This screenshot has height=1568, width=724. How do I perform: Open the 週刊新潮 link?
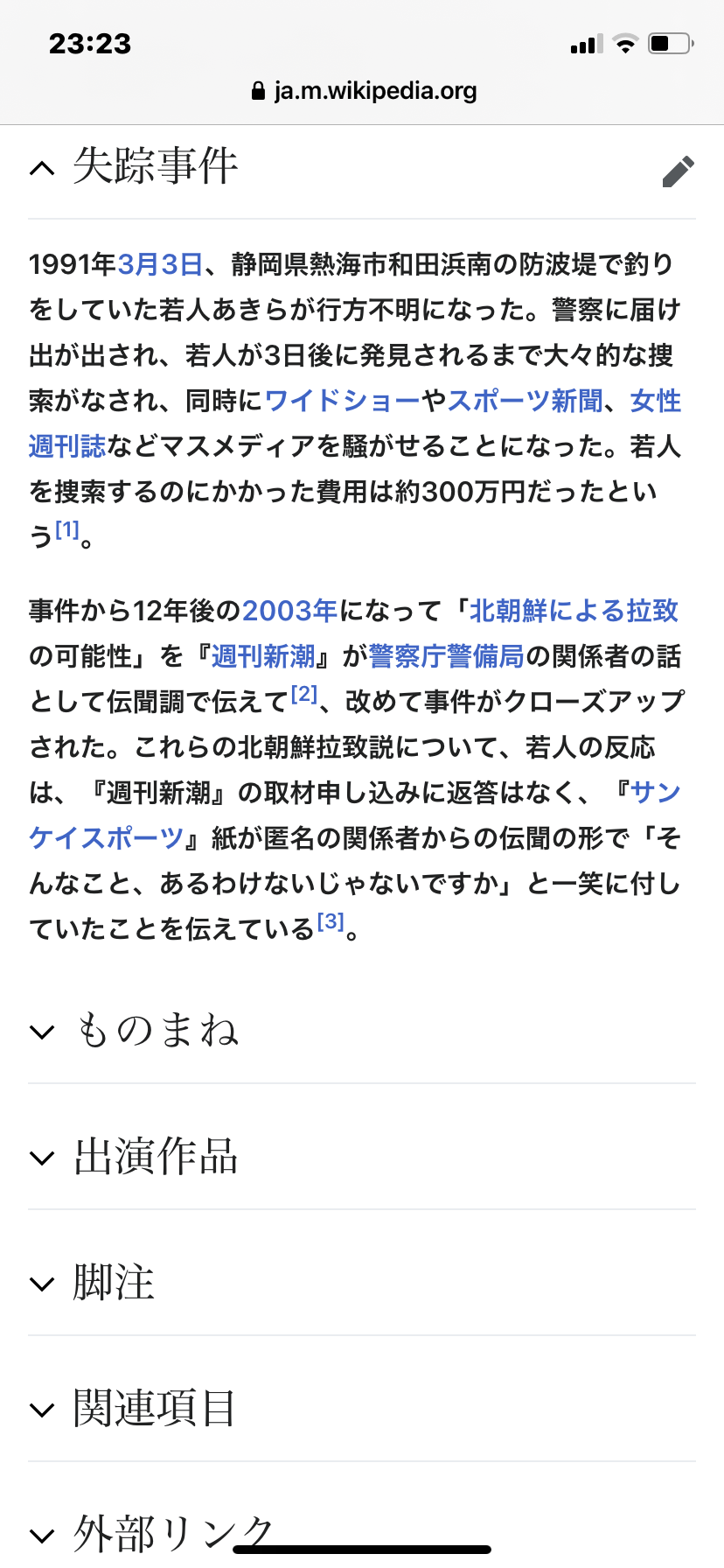point(263,656)
